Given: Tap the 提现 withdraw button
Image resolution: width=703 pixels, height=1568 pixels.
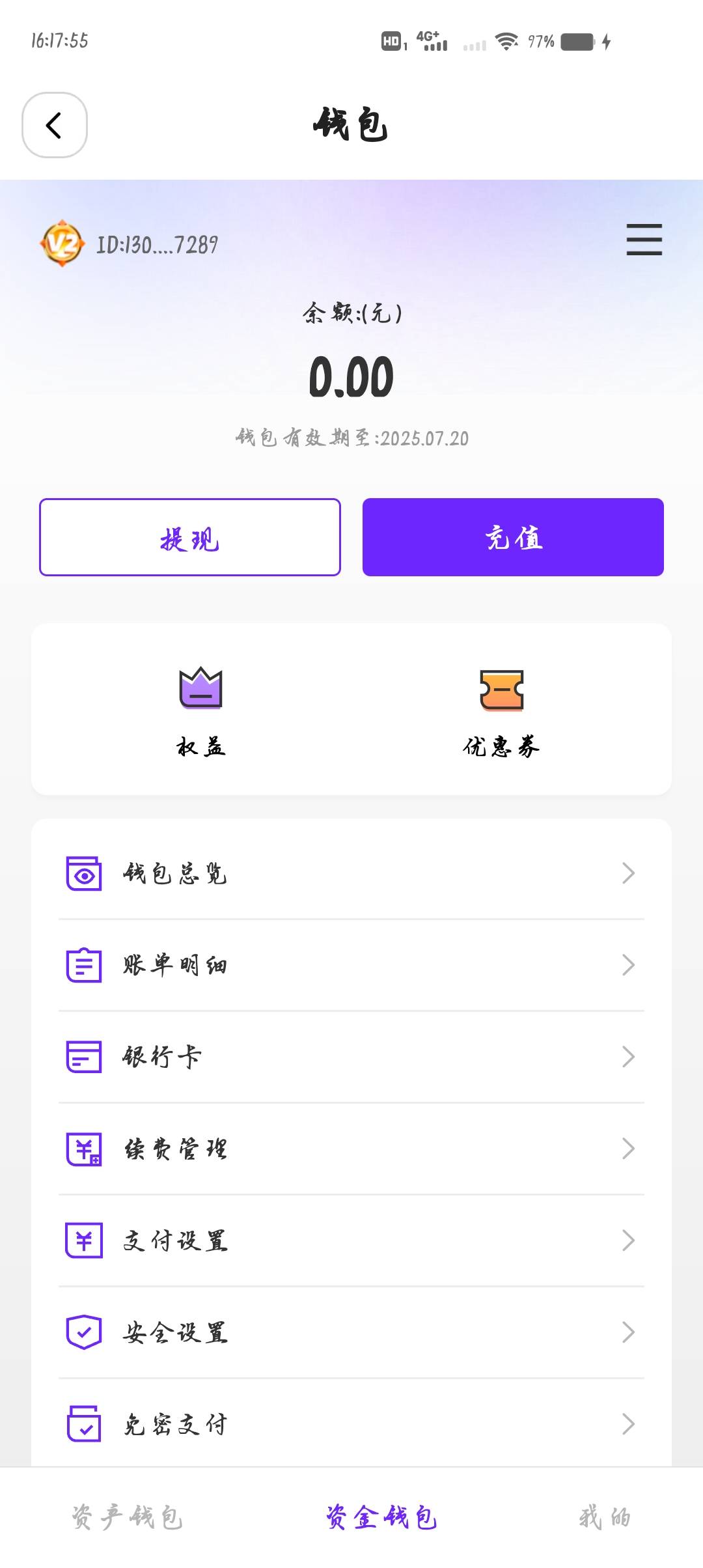Looking at the screenshot, I should pyautogui.click(x=190, y=537).
